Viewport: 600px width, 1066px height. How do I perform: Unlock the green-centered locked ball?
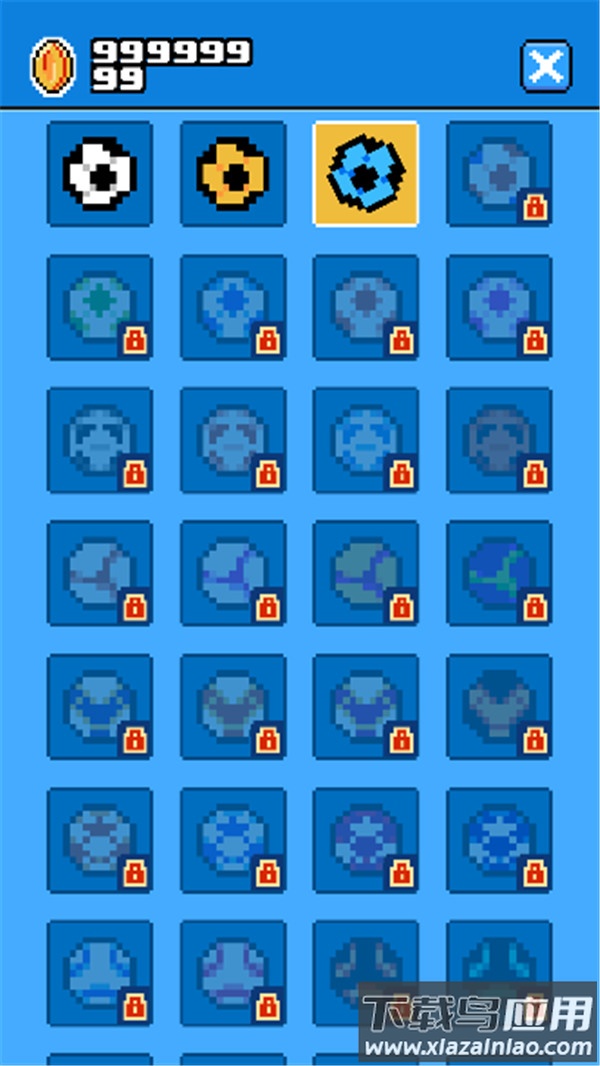point(99,307)
